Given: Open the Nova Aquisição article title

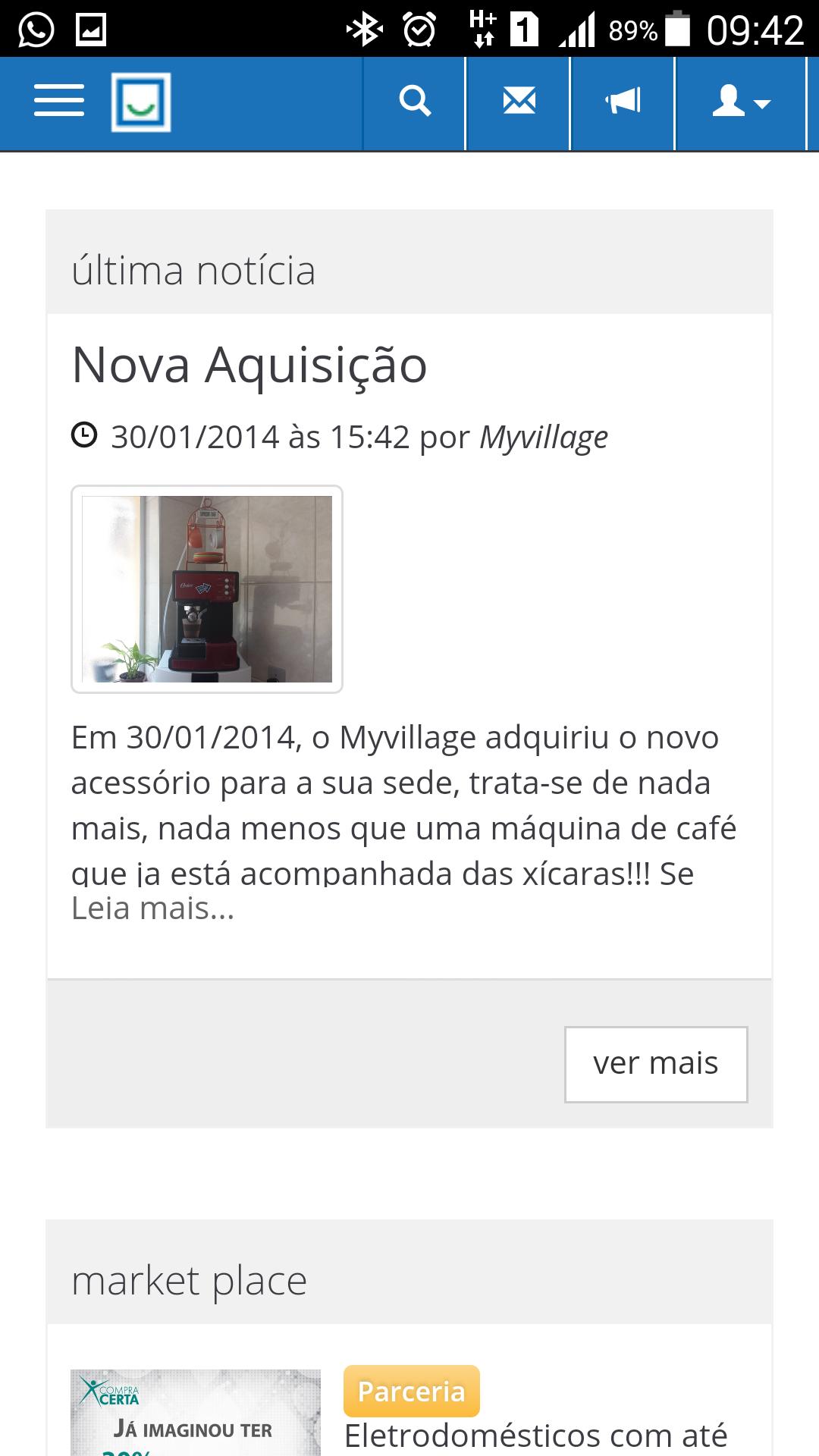Looking at the screenshot, I should [250, 366].
